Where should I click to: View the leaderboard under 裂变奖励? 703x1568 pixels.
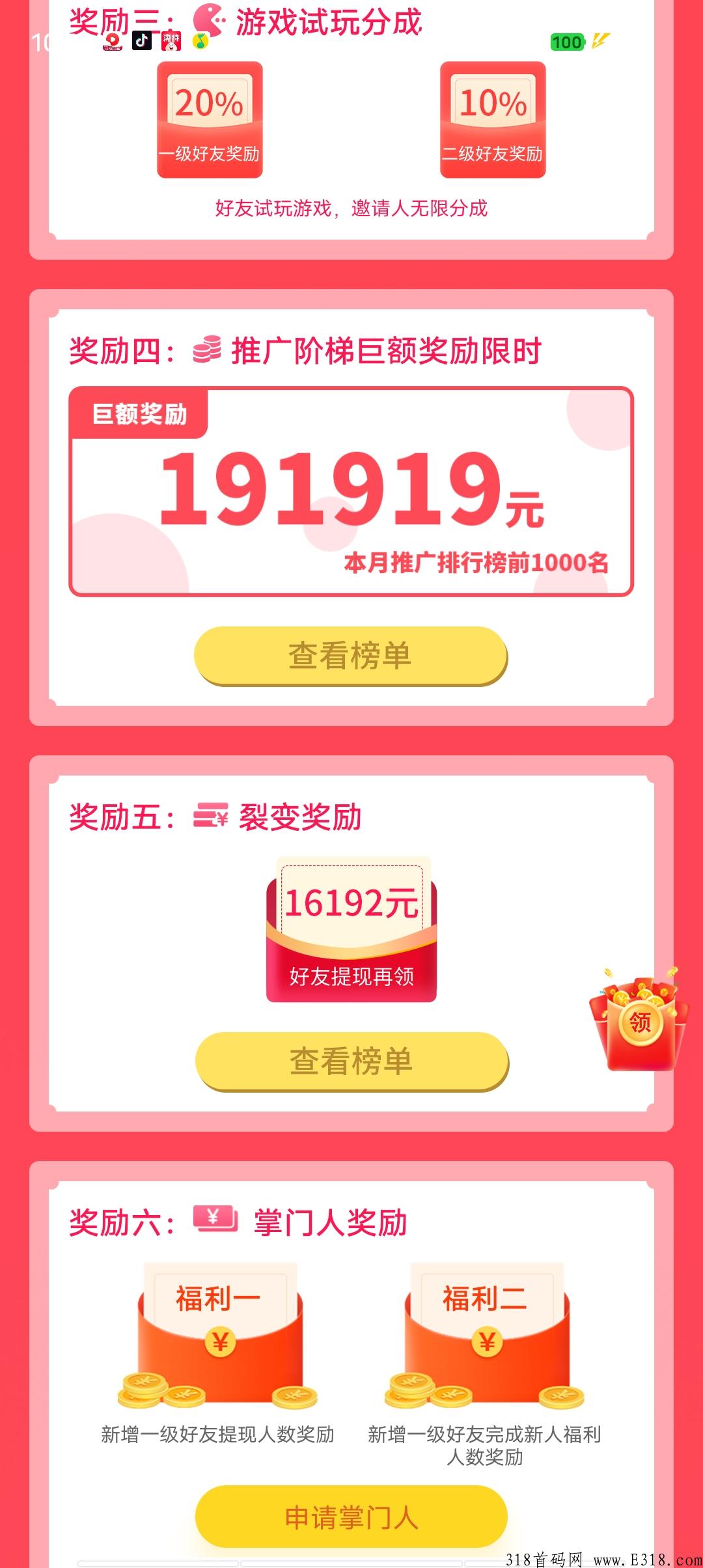click(351, 1061)
